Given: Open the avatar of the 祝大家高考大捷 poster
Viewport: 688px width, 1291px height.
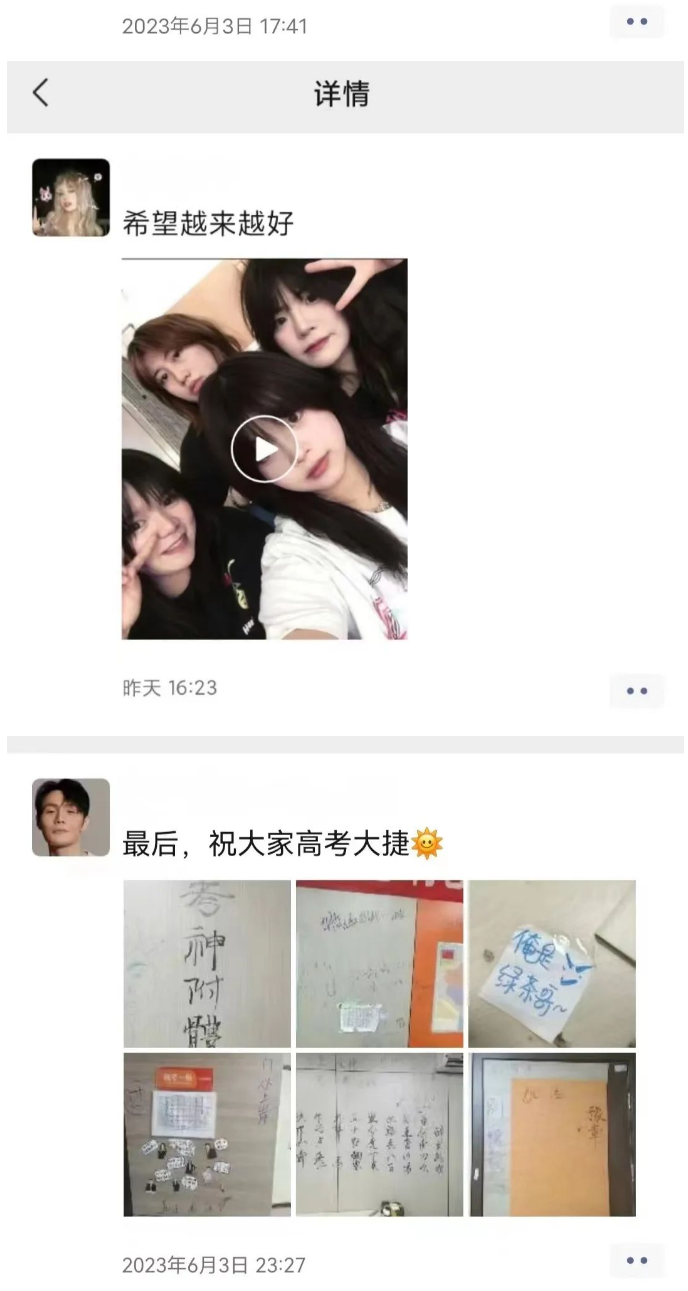Looking at the screenshot, I should pos(70,817).
